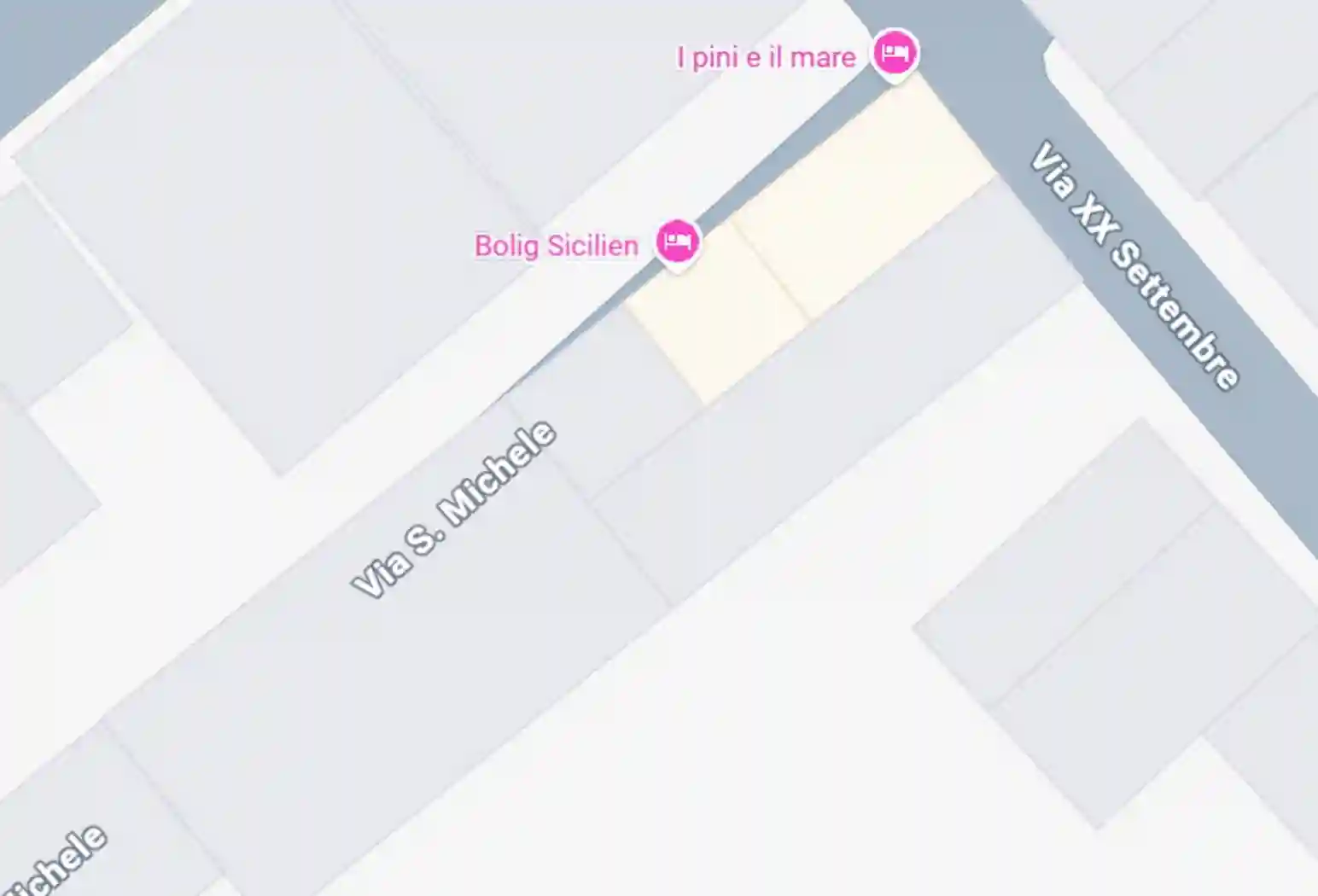This screenshot has width=1318, height=896.
Task: Open the I pini e il mare lodging marker
Action: (894, 54)
